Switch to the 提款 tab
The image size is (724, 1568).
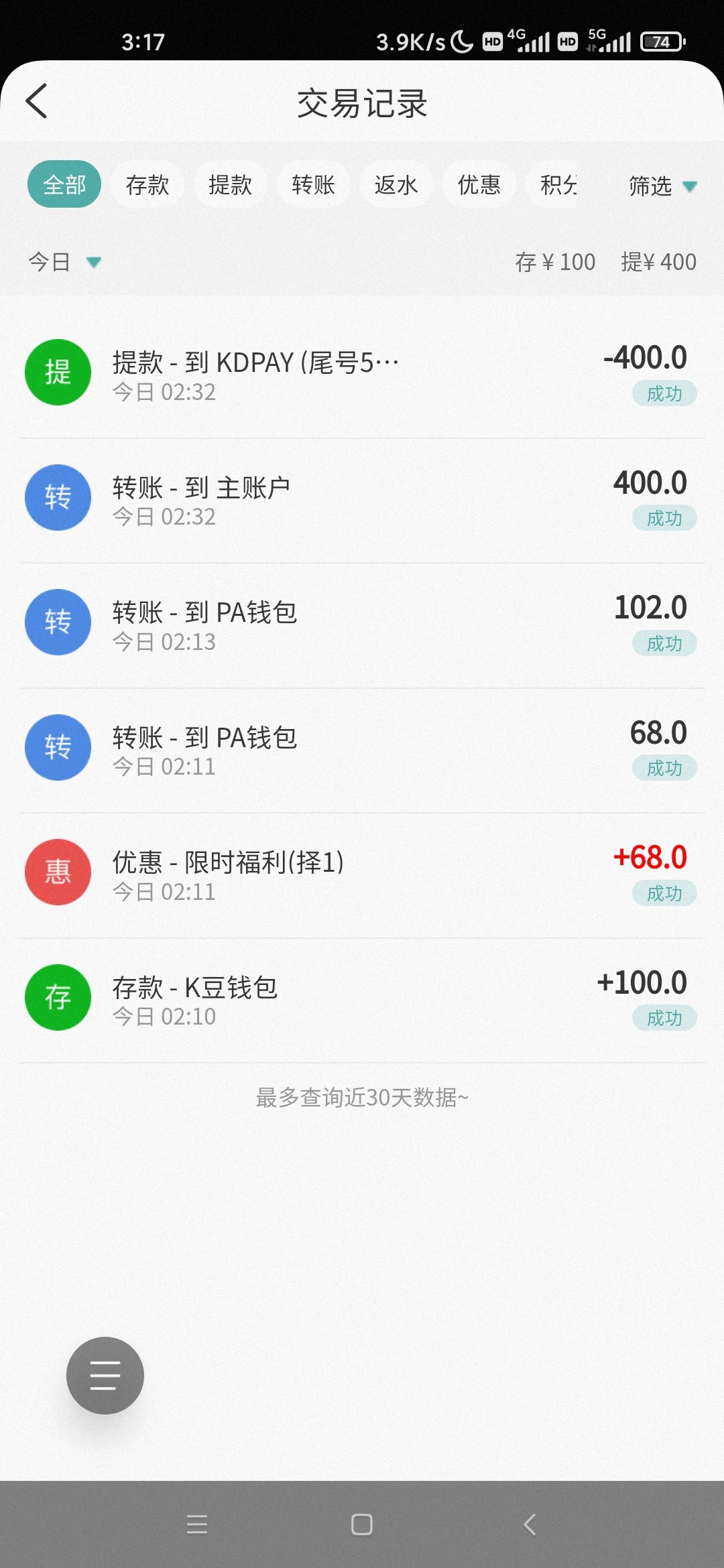point(230,184)
